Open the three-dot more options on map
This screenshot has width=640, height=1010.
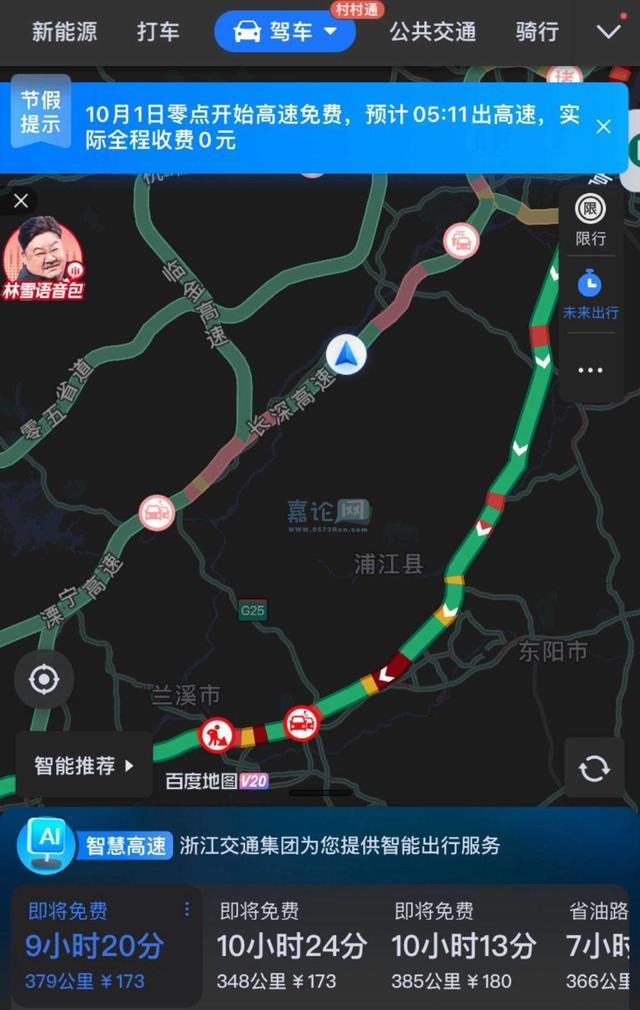click(x=590, y=370)
